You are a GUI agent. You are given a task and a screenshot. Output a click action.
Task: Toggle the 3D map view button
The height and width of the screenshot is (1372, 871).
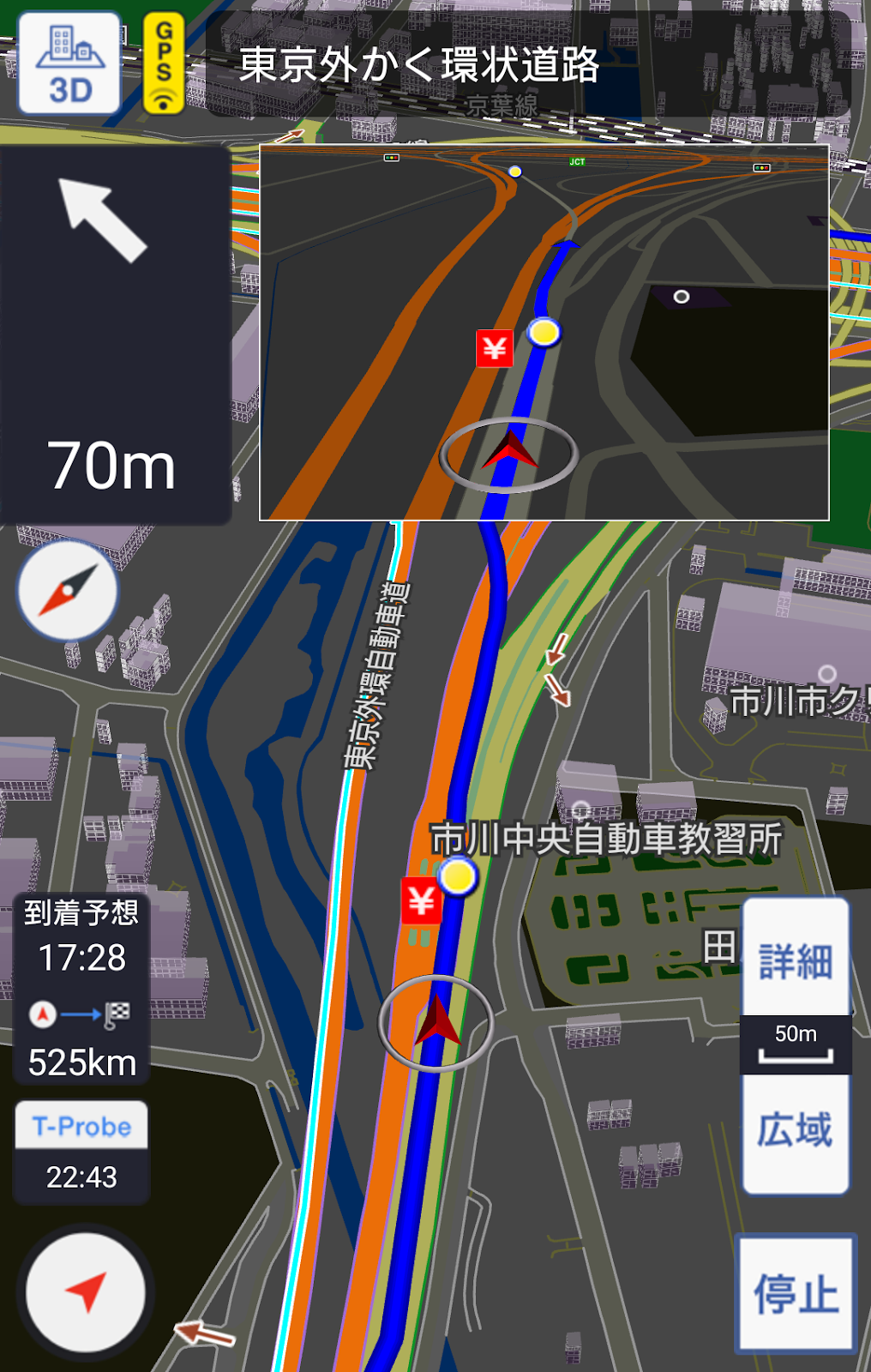[69, 63]
